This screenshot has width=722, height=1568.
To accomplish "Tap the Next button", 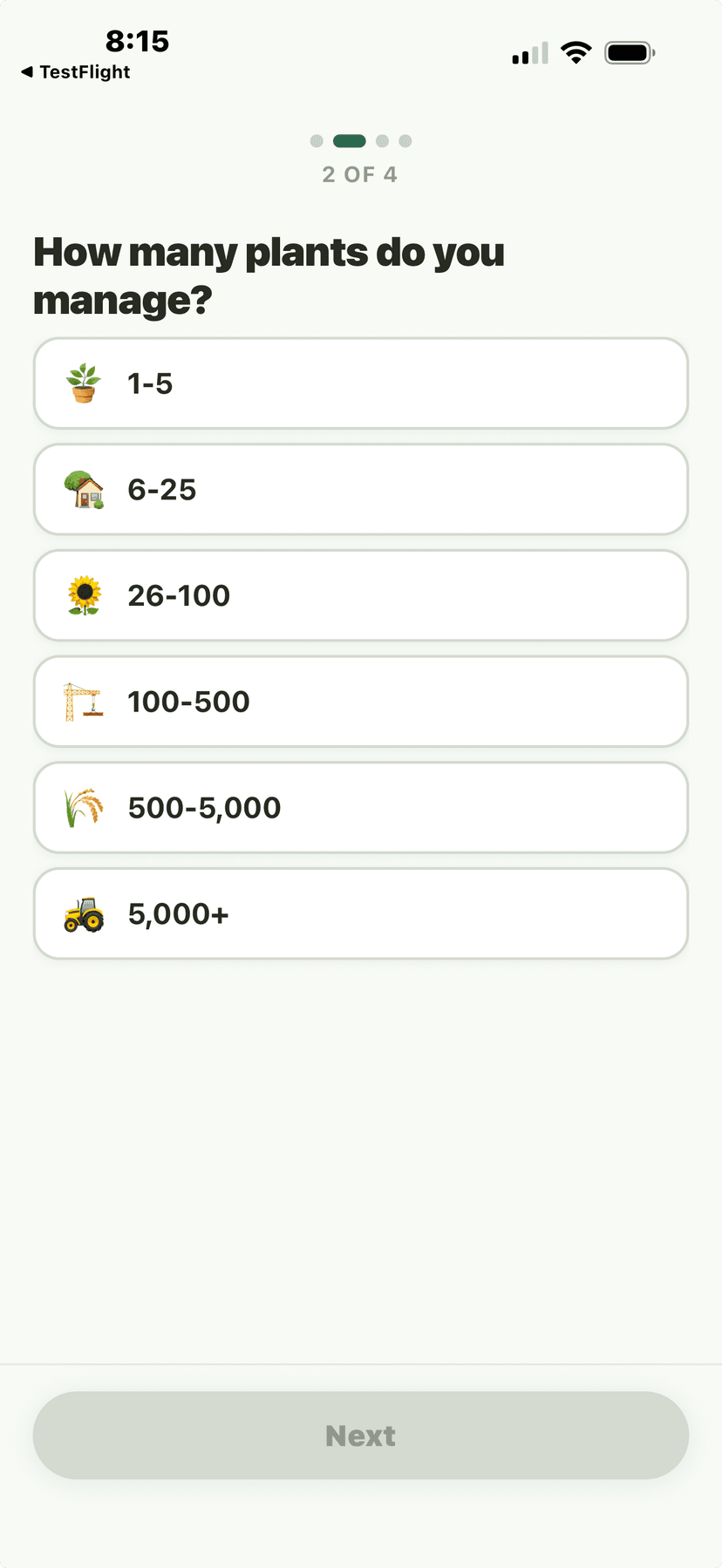I will coord(361,1436).
